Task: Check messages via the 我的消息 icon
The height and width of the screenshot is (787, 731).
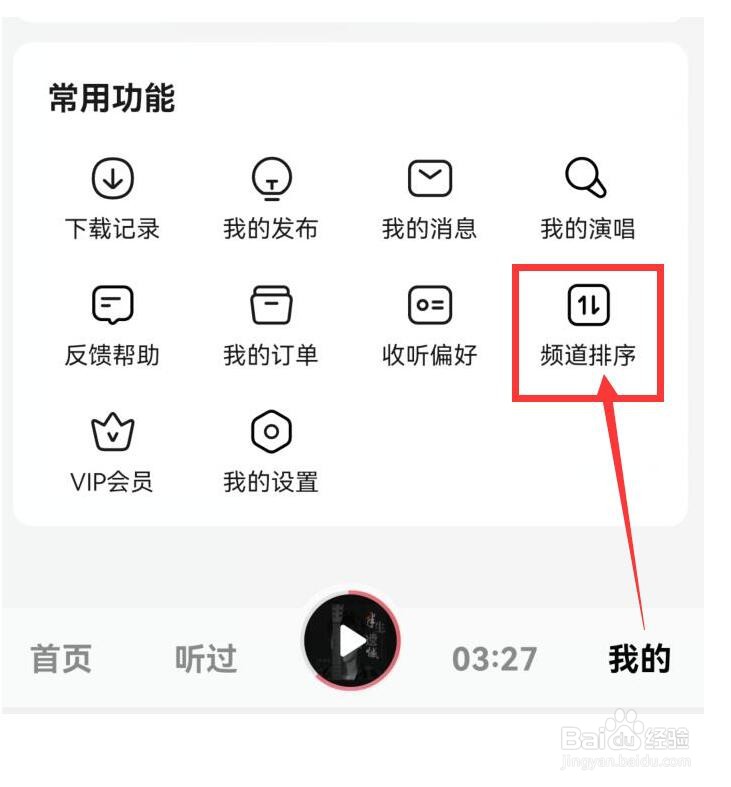Action: (x=428, y=177)
